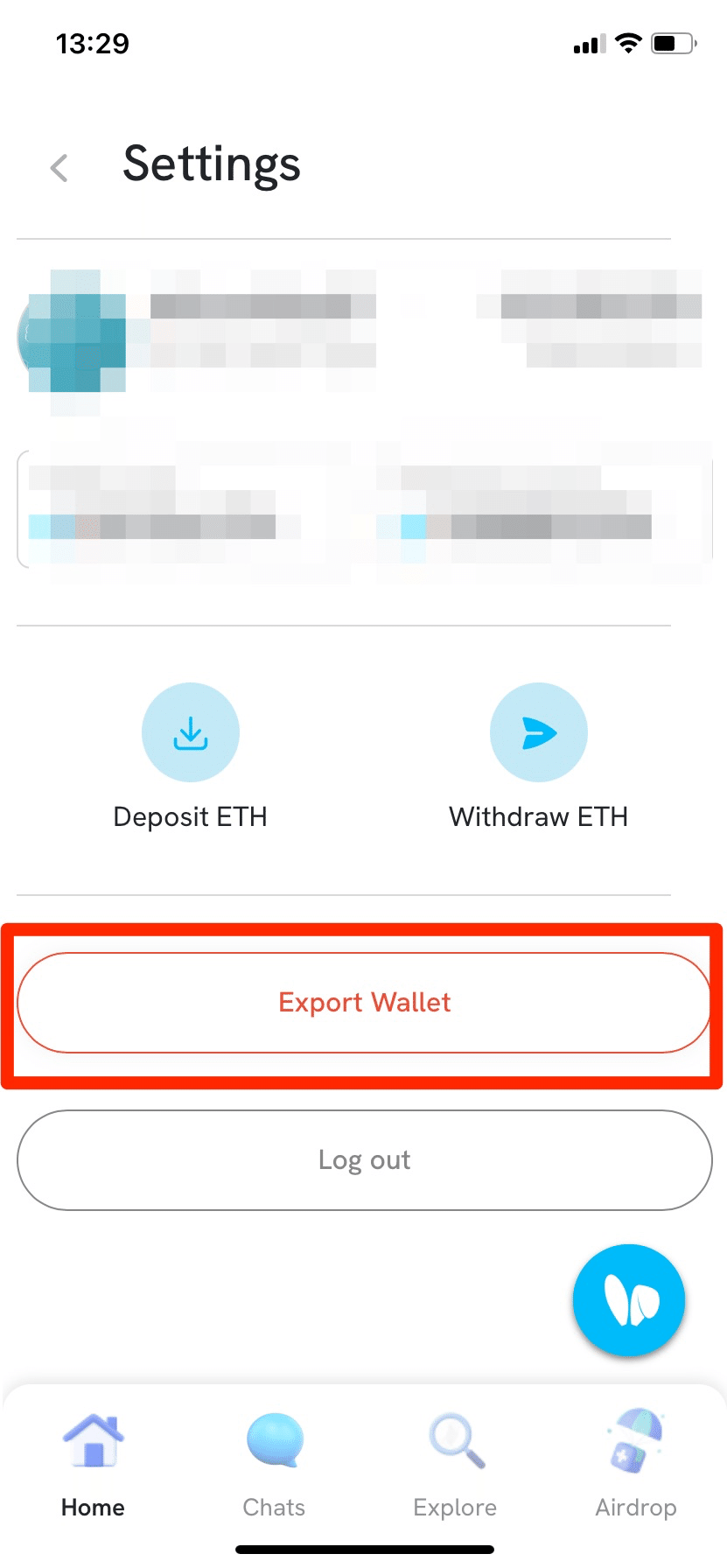The height and width of the screenshot is (1568, 727).
Task: Select the Withdraw ETH label text
Action: pyautogui.click(x=539, y=815)
